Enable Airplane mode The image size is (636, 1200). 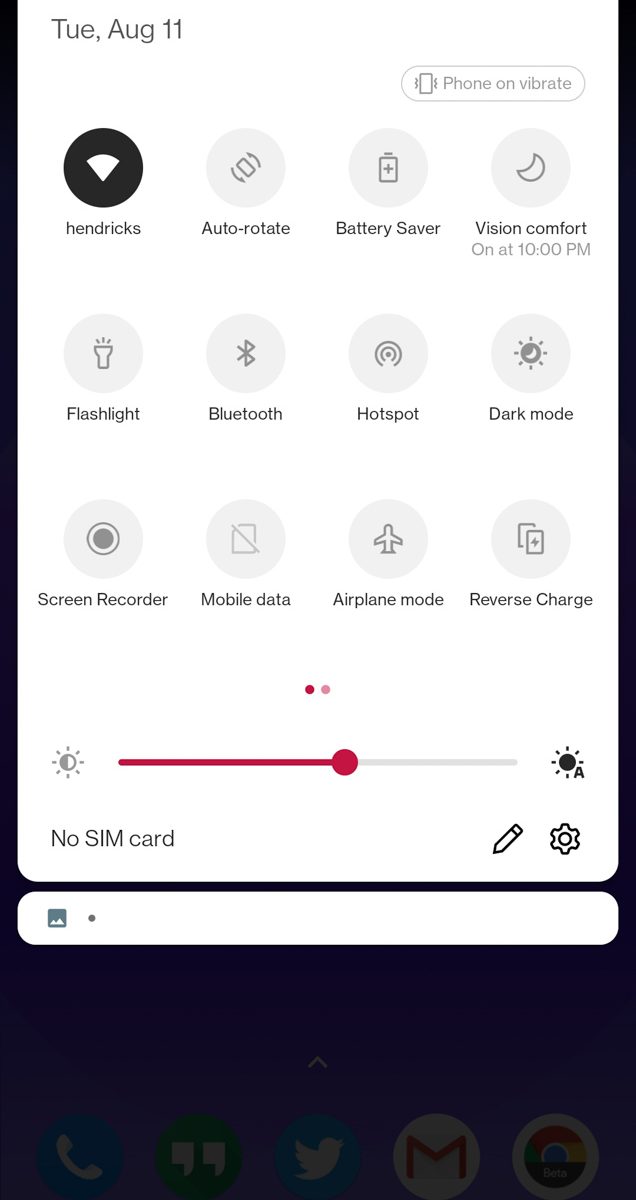(388, 540)
